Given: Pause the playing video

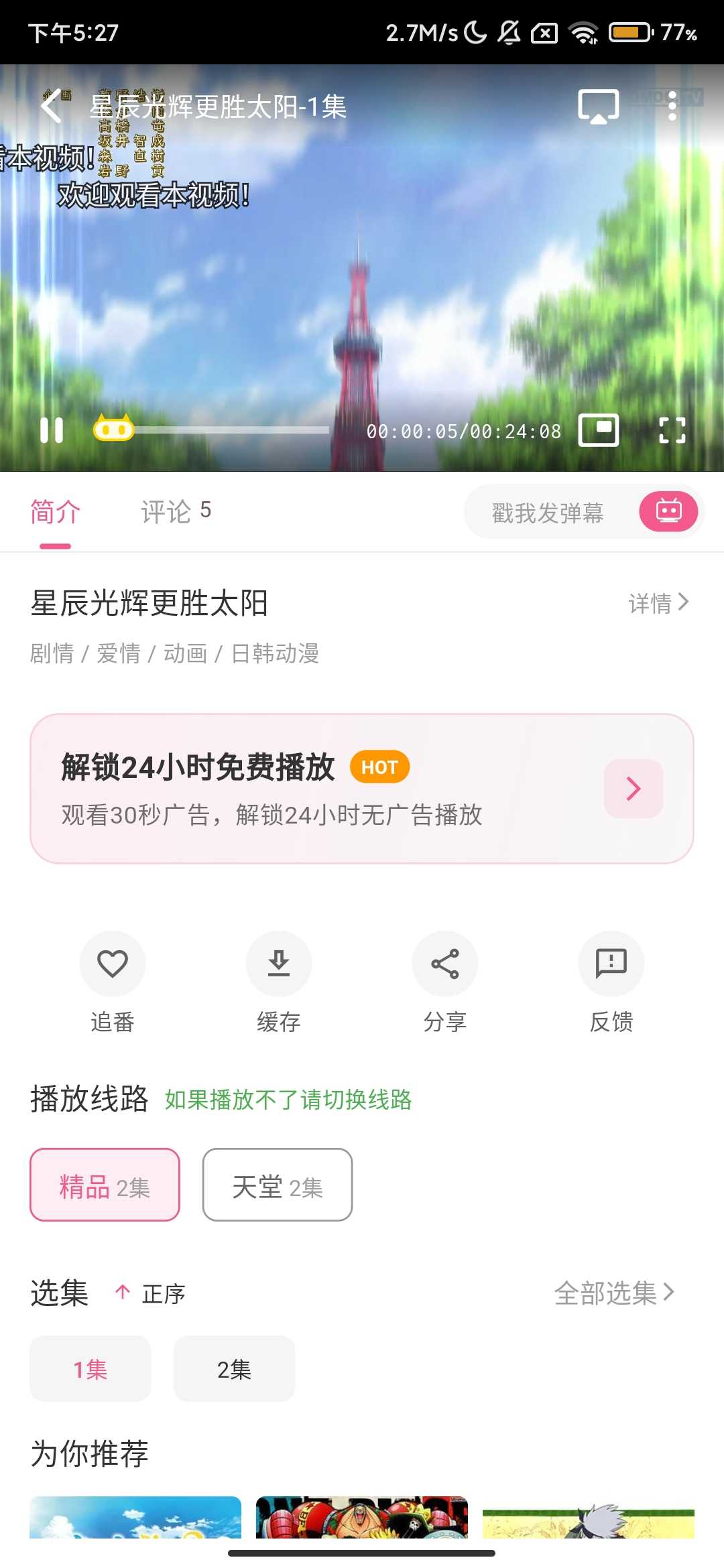Looking at the screenshot, I should tap(52, 430).
